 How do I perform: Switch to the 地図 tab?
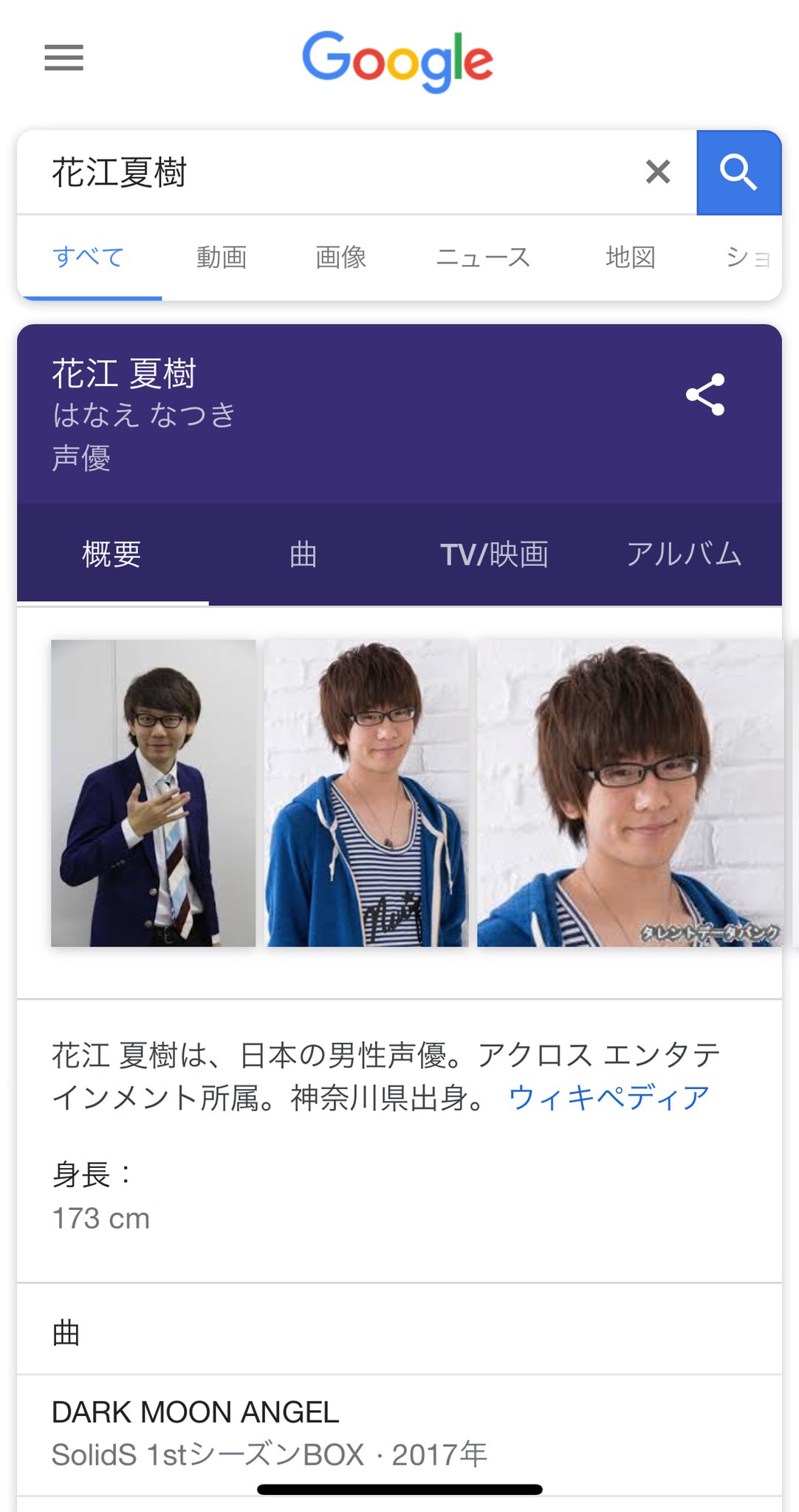point(630,258)
